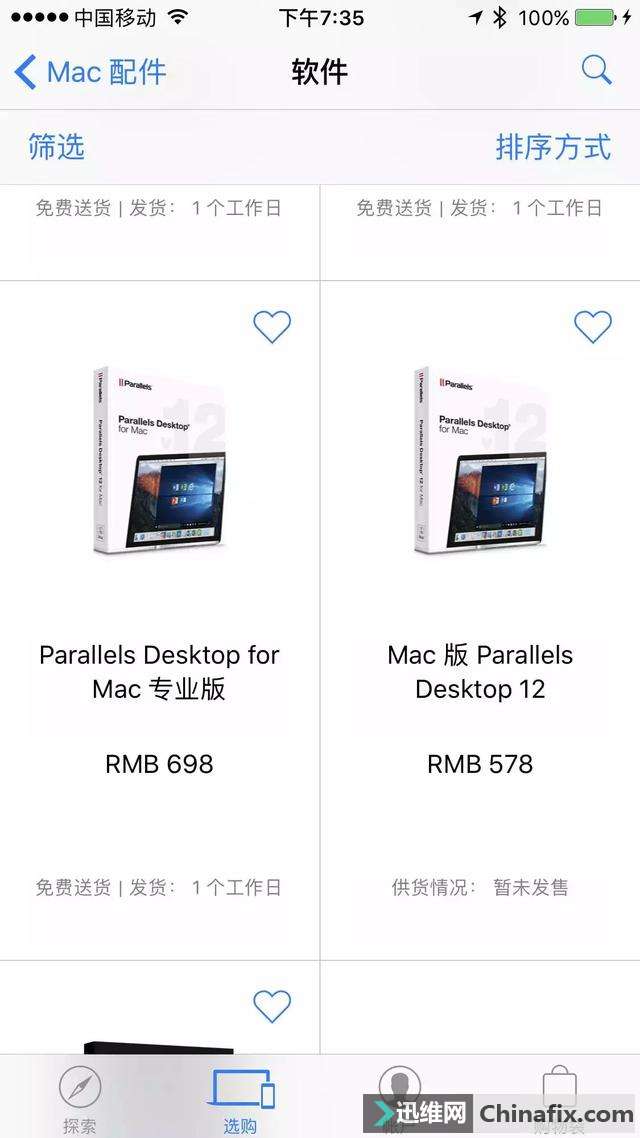The width and height of the screenshot is (640, 1138).
Task: Go back to Mac 配件
Action: click(90, 72)
